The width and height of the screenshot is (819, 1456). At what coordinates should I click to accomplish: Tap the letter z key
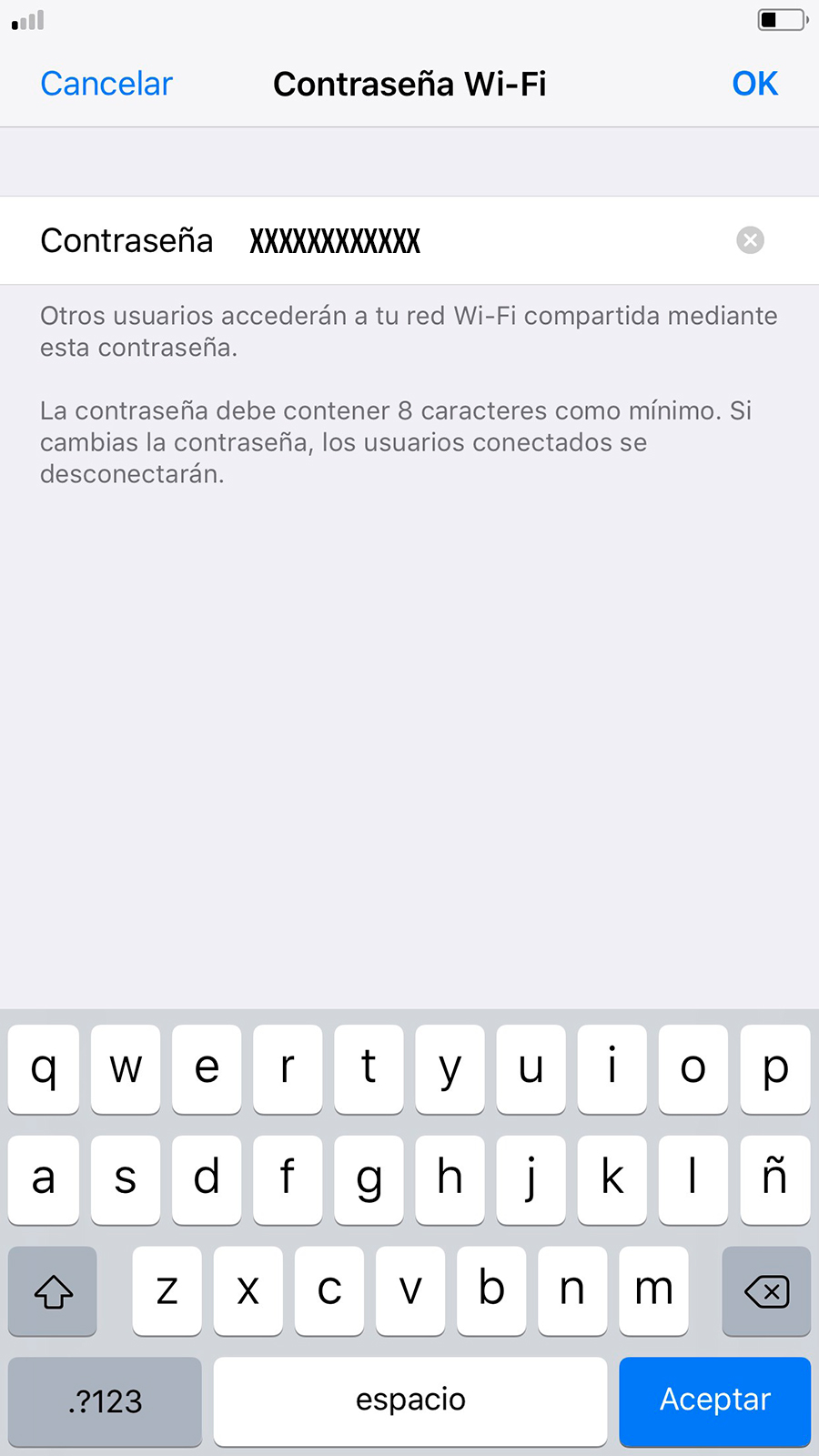click(167, 1291)
